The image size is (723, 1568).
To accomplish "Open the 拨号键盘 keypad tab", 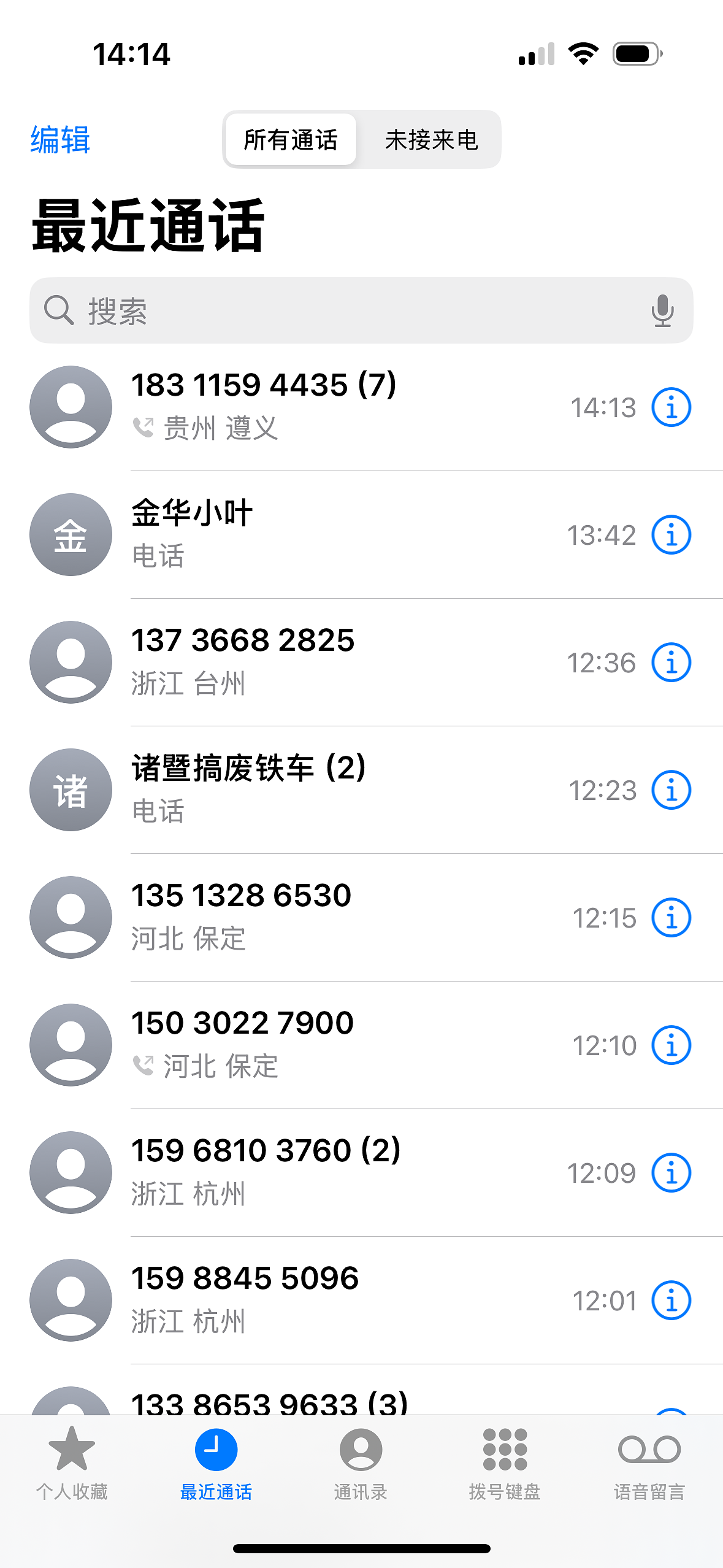I will click(505, 1463).
